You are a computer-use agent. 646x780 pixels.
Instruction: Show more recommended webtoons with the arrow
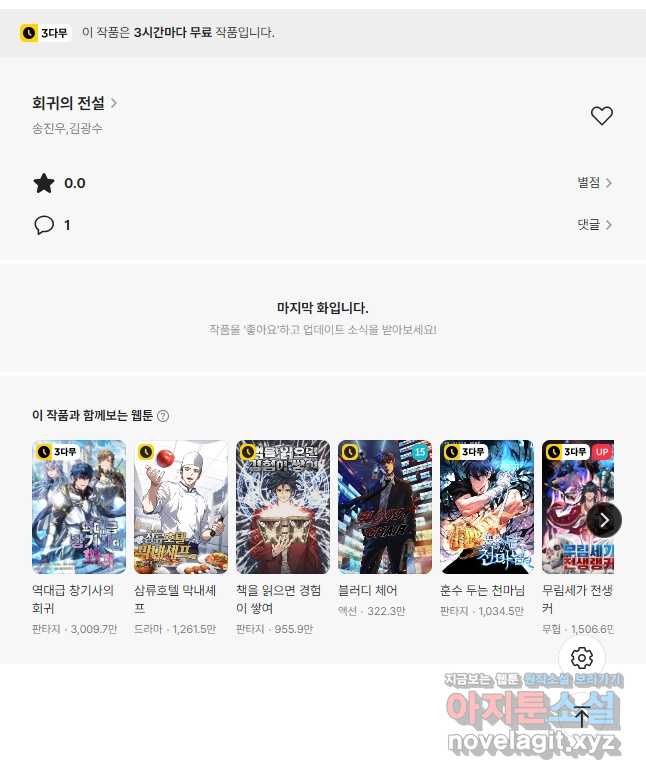604,520
